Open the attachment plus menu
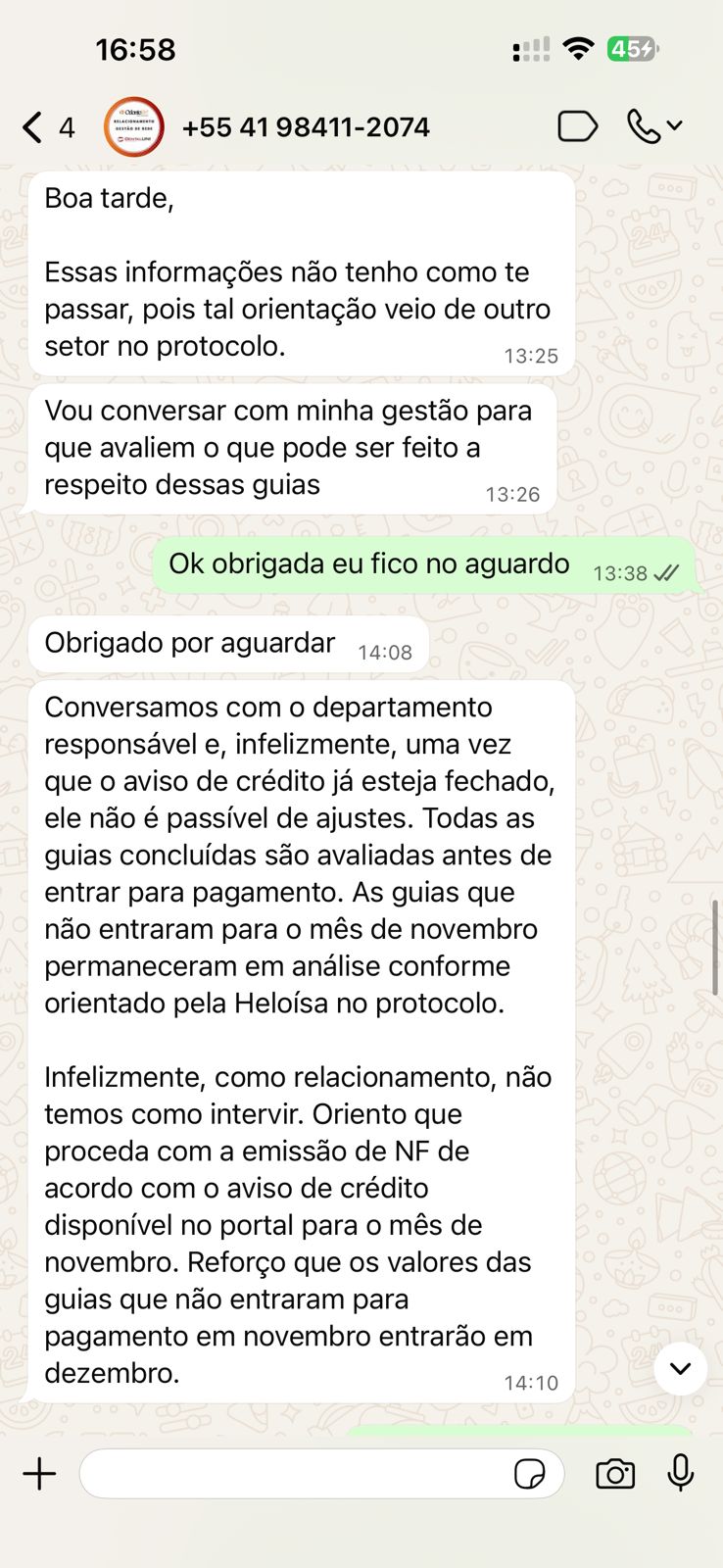This screenshot has width=723, height=1568. (x=40, y=1474)
